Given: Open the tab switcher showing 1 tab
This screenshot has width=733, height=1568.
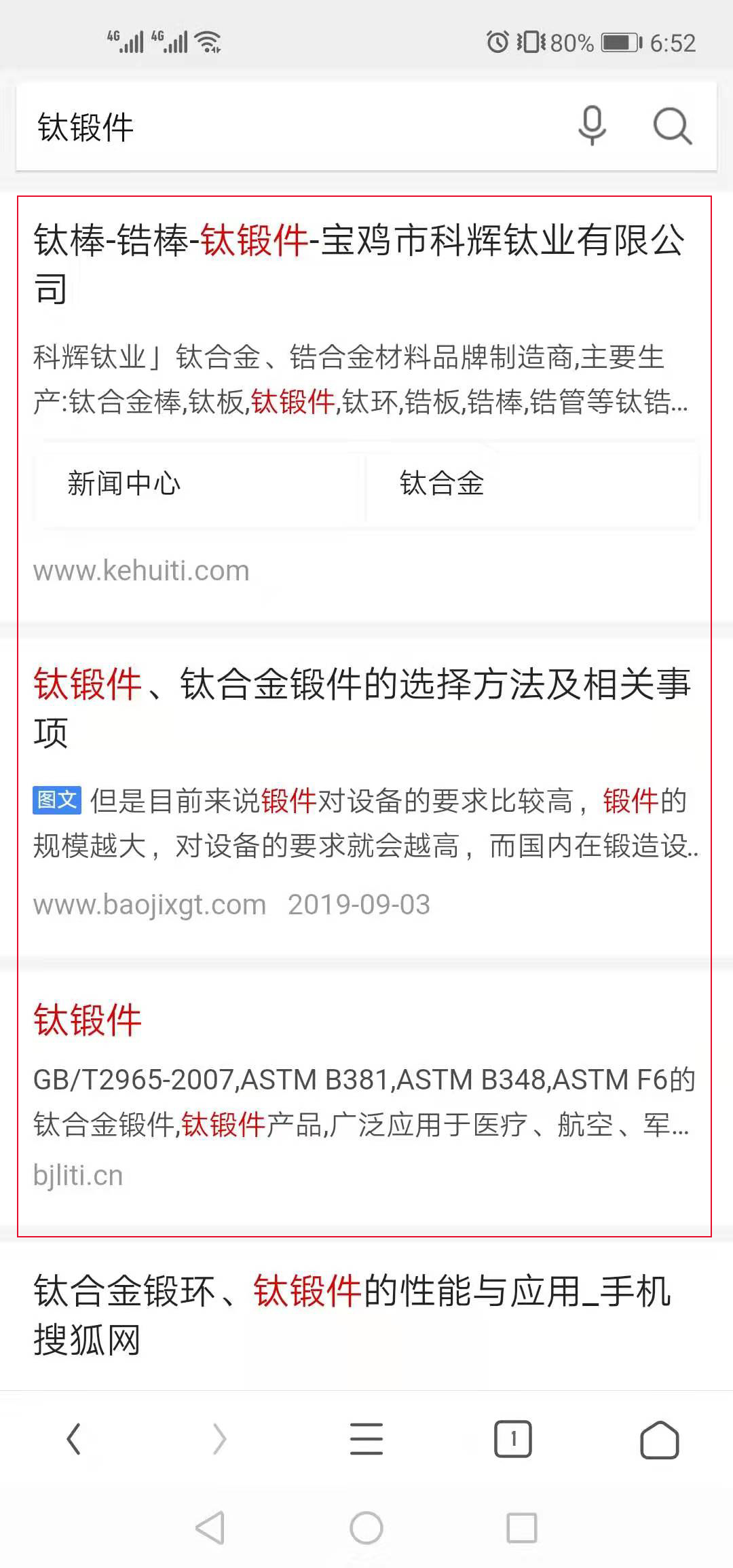Looking at the screenshot, I should (x=513, y=1439).
